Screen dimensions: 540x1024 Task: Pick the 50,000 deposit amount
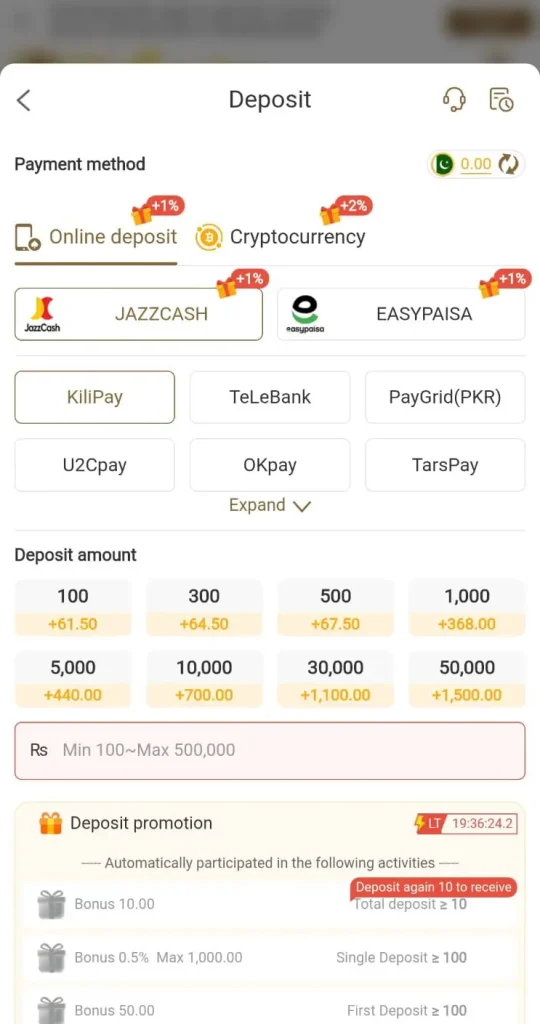click(x=467, y=679)
